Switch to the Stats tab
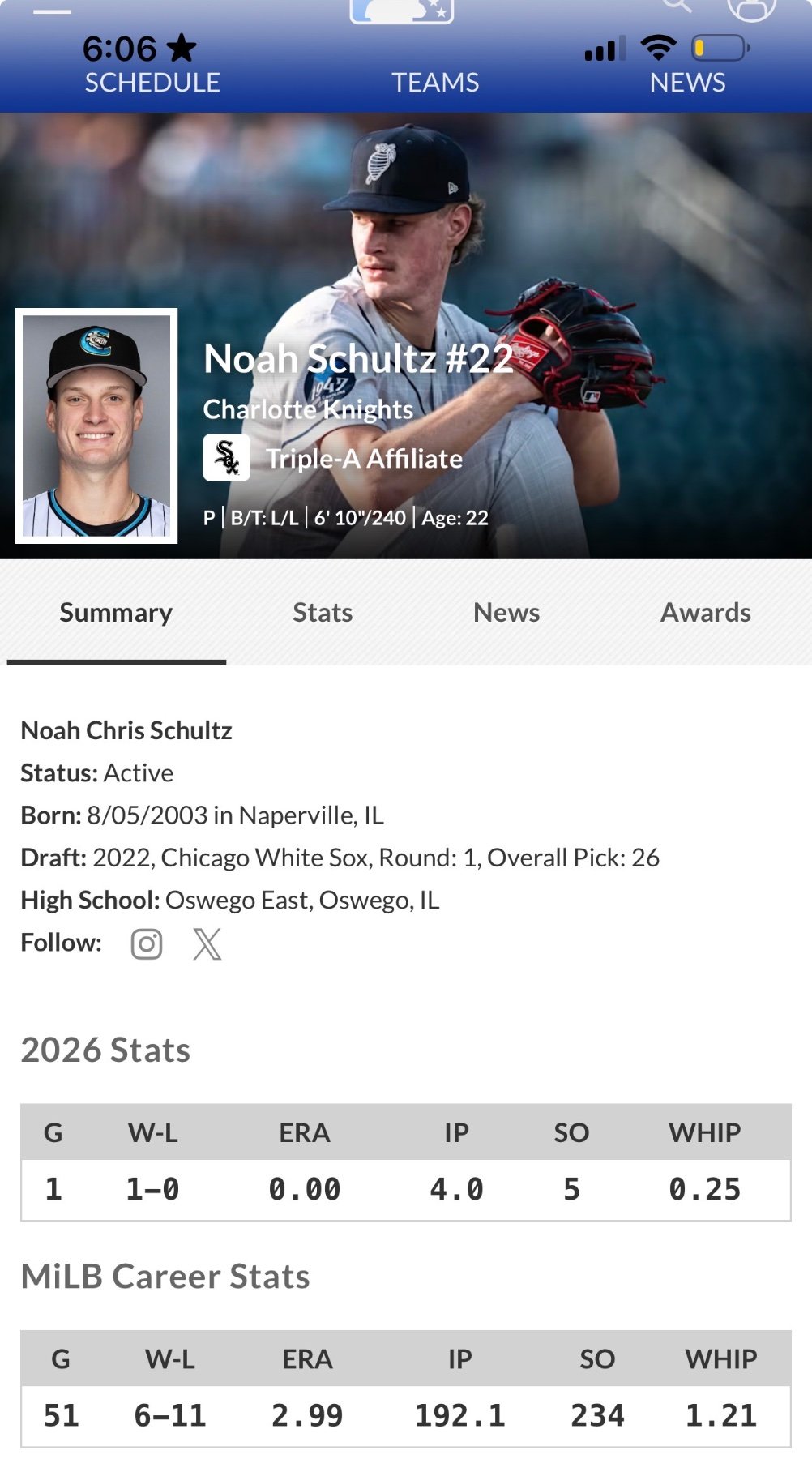The image size is (812, 1459). click(x=323, y=613)
